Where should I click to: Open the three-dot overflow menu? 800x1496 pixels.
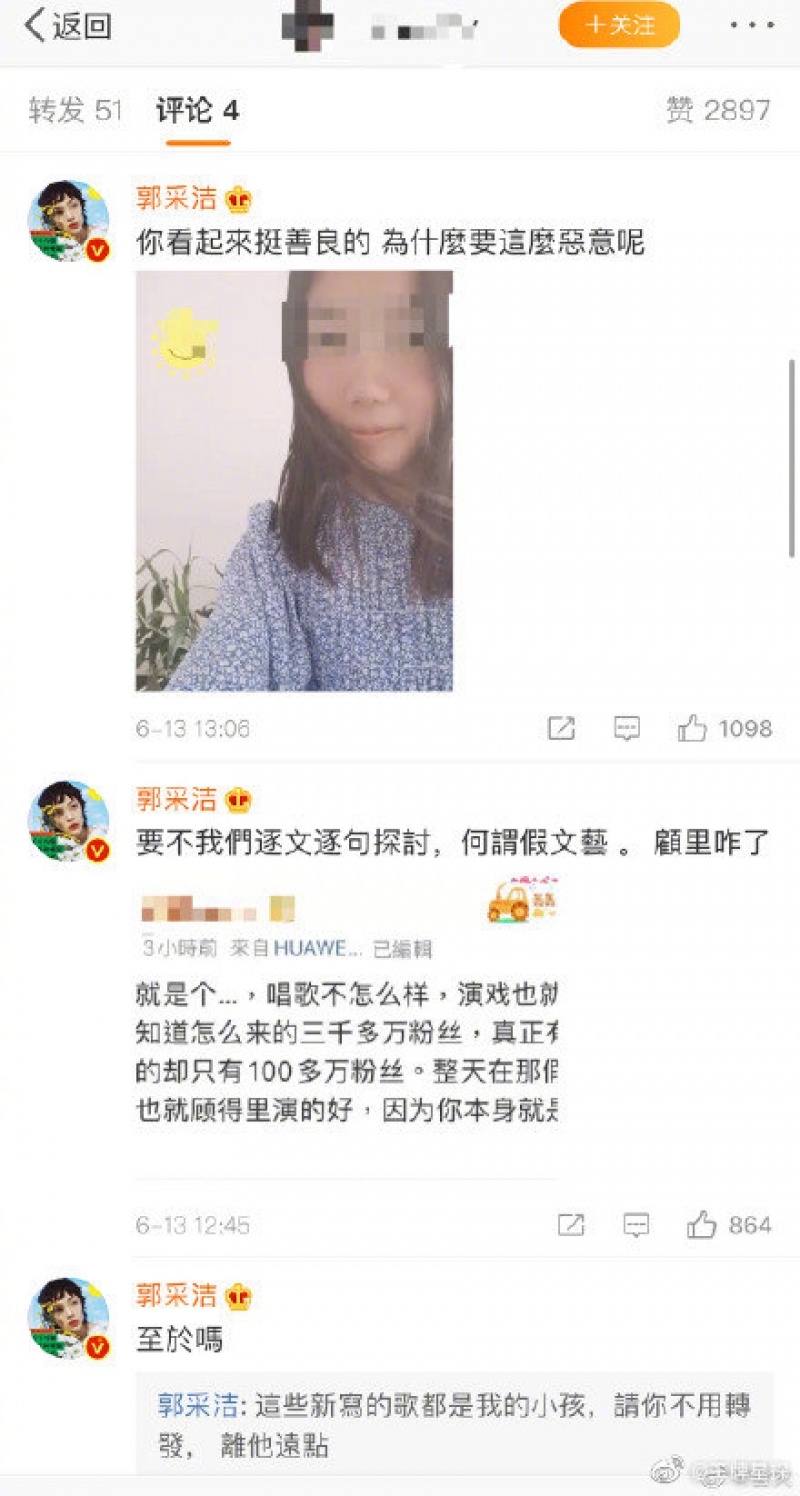pos(751,26)
